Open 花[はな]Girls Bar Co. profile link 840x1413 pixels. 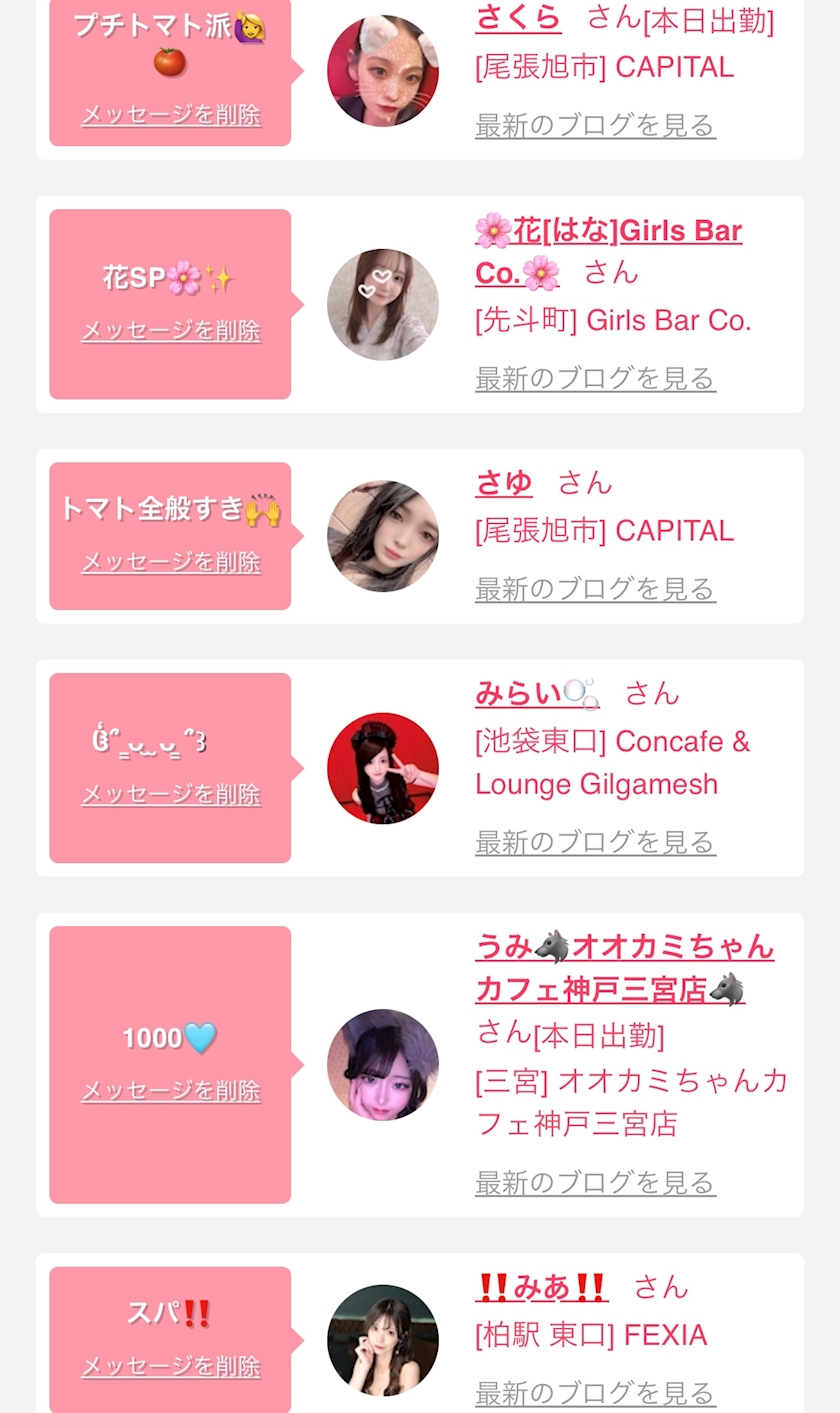[x=608, y=232]
